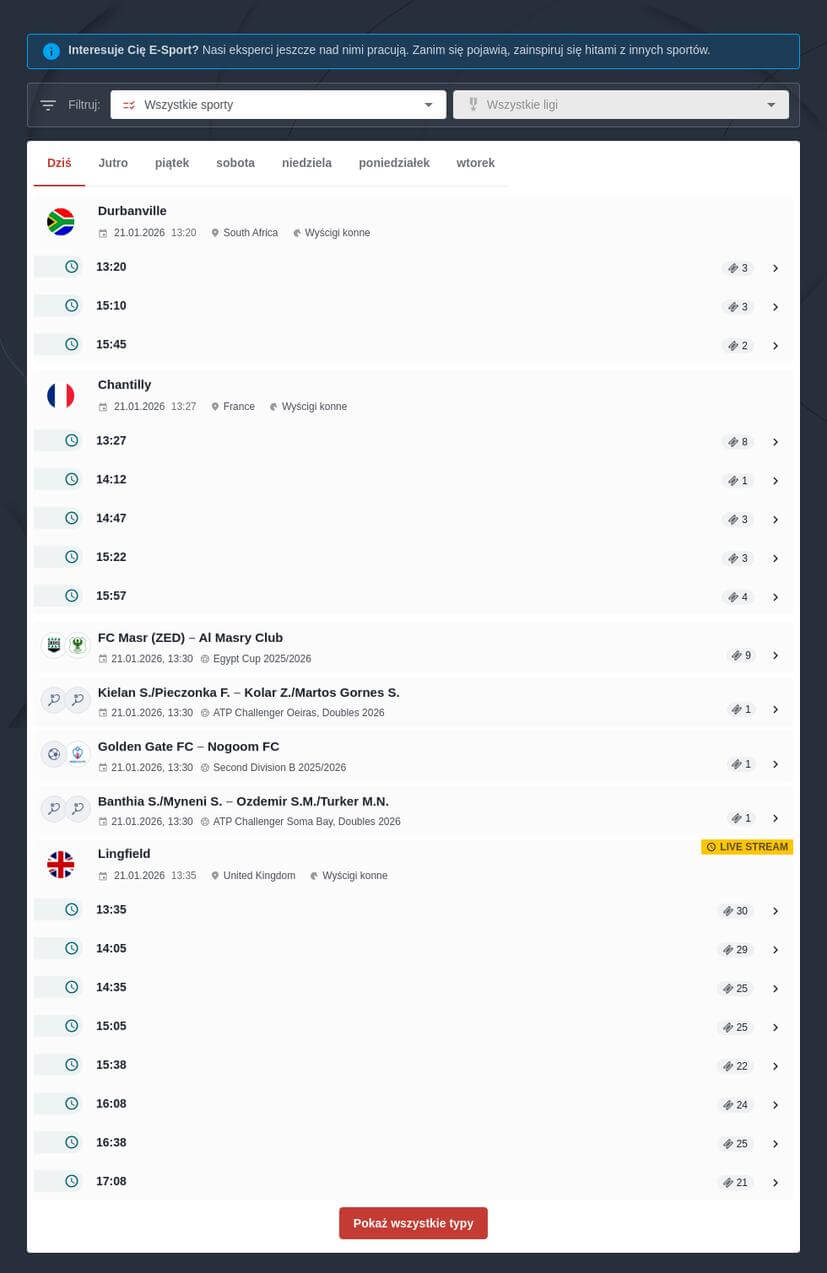Select the sobota day tab
827x1273 pixels.
[235, 162]
